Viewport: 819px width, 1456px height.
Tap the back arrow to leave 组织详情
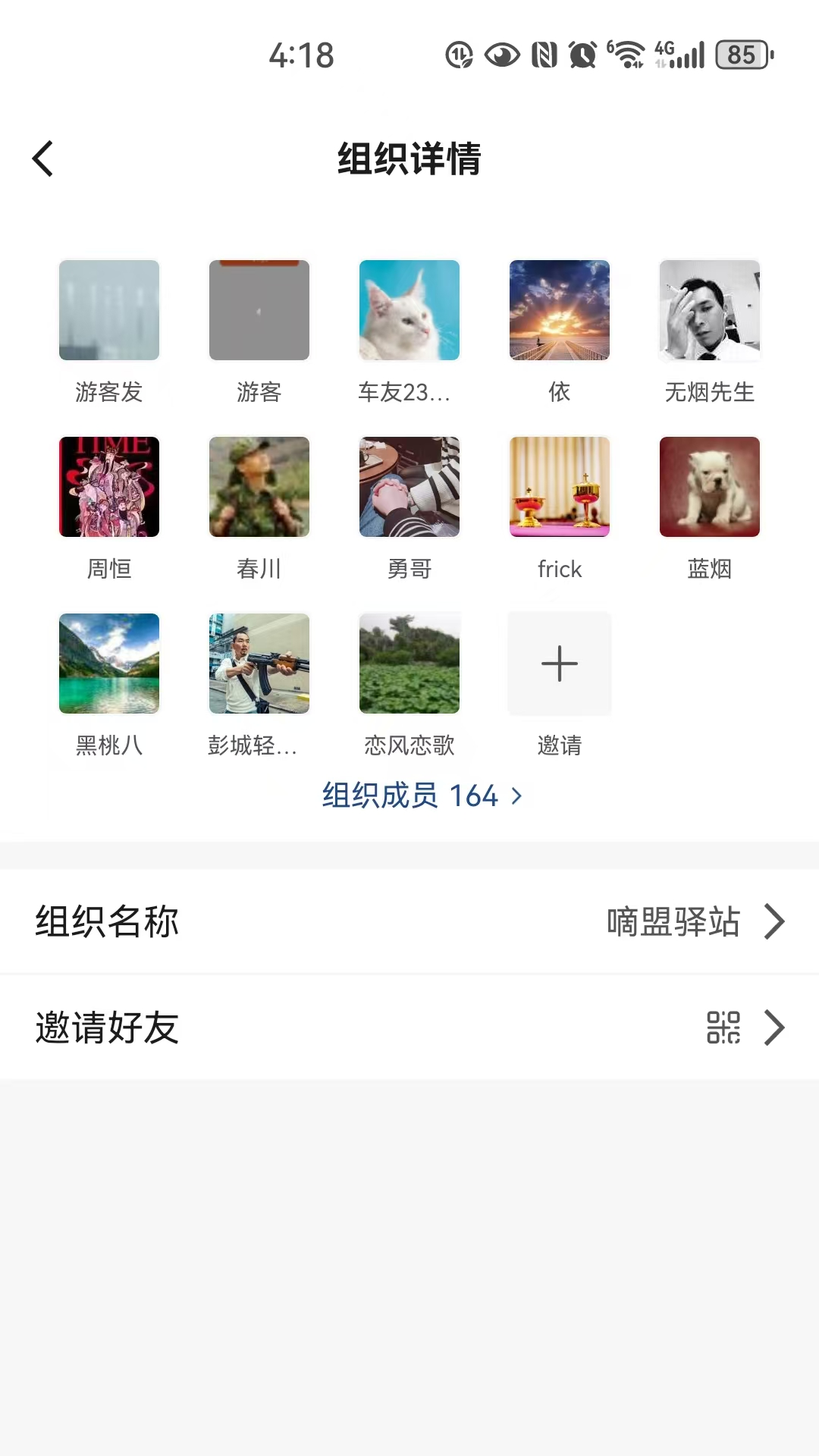coord(42,158)
